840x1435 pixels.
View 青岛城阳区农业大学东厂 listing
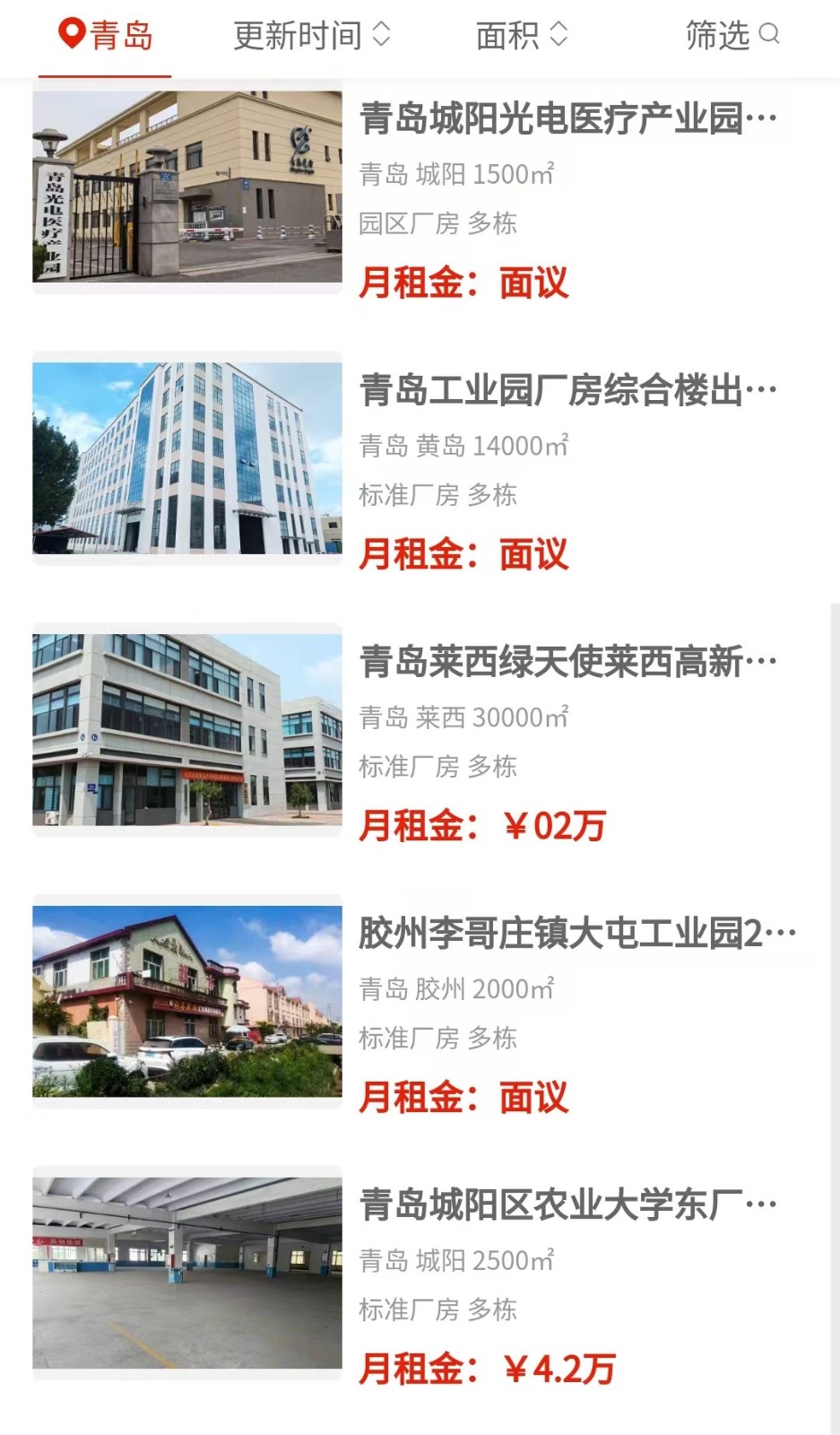[x=567, y=1206]
